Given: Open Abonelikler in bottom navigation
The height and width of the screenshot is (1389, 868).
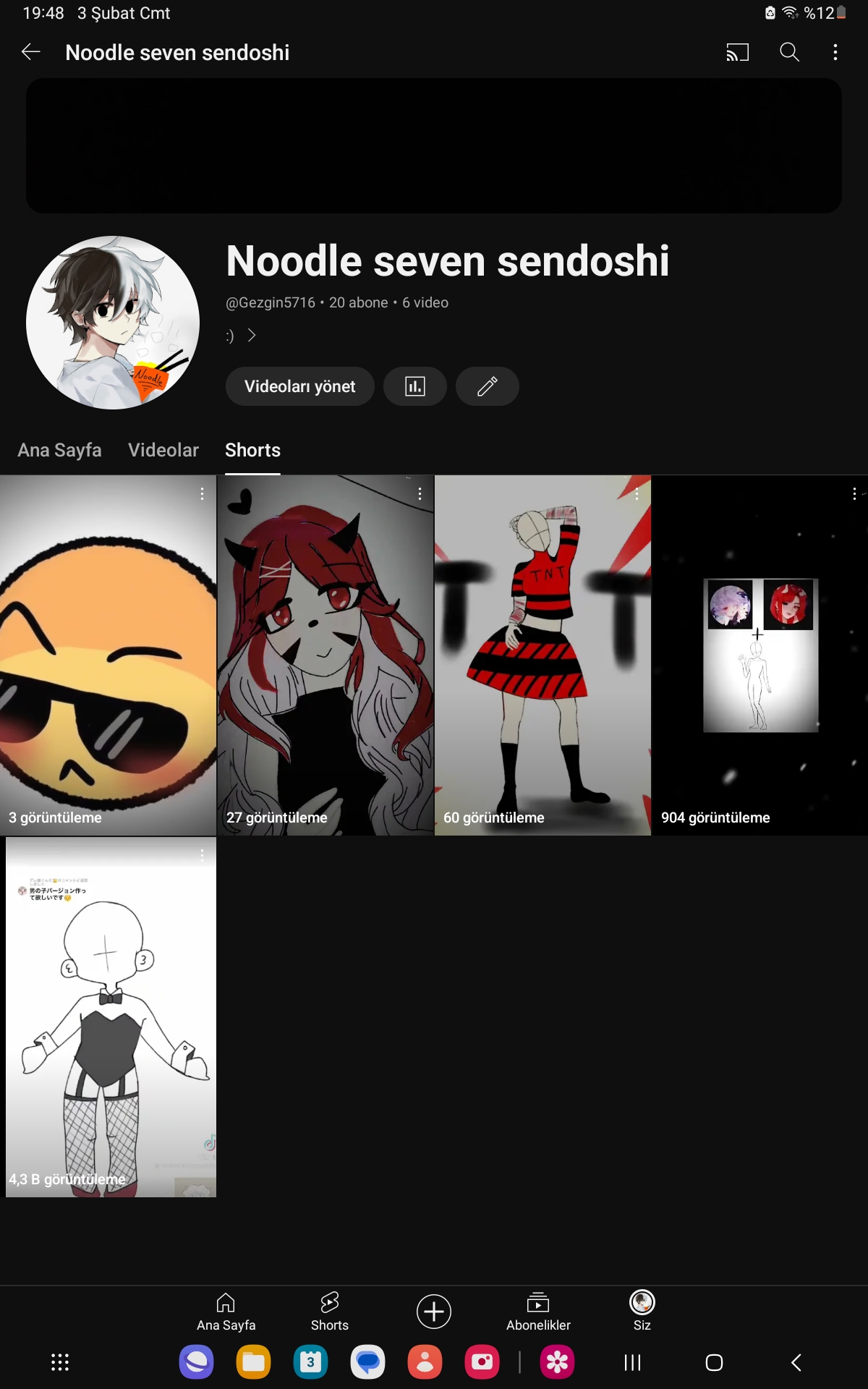Looking at the screenshot, I should pyautogui.click(x=538, y=1312).
